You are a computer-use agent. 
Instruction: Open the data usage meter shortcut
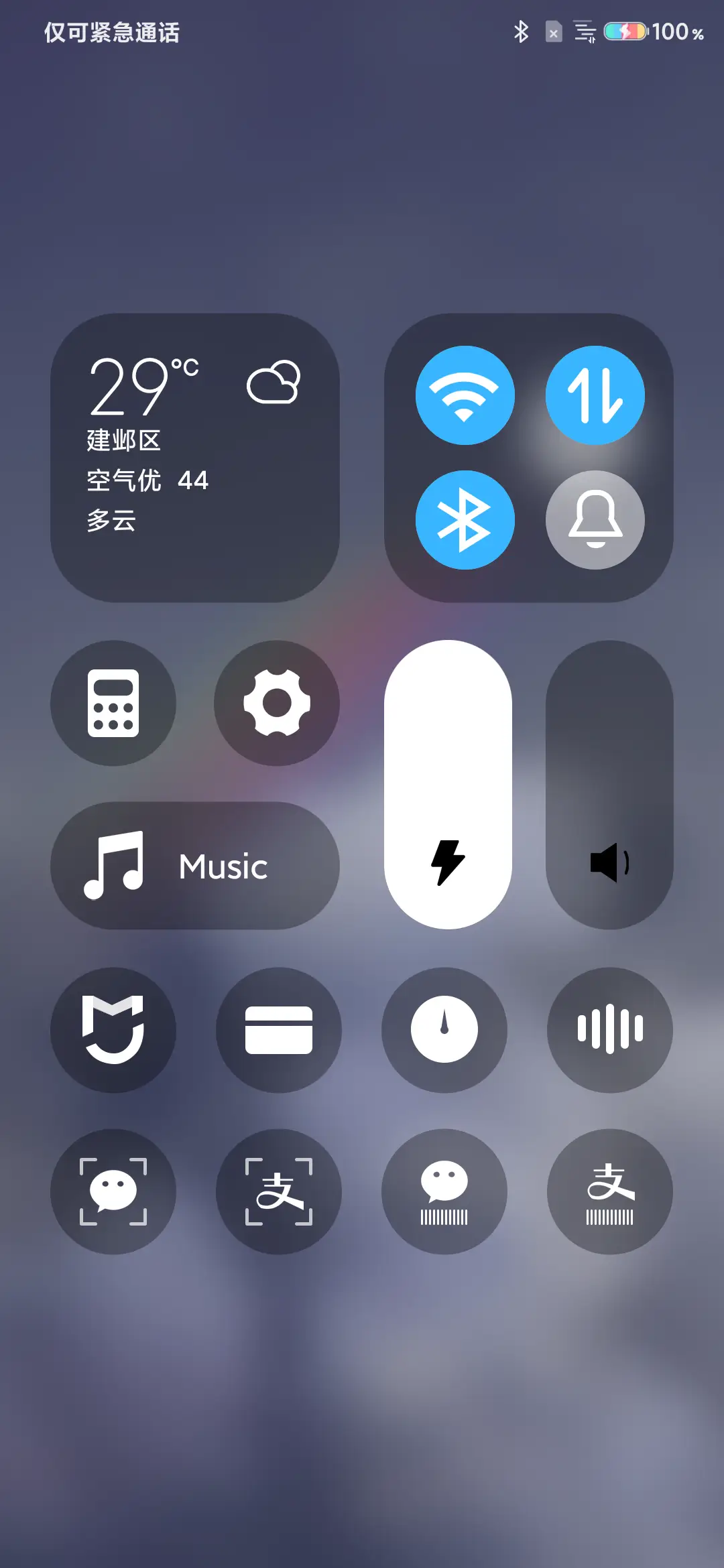444,1030
